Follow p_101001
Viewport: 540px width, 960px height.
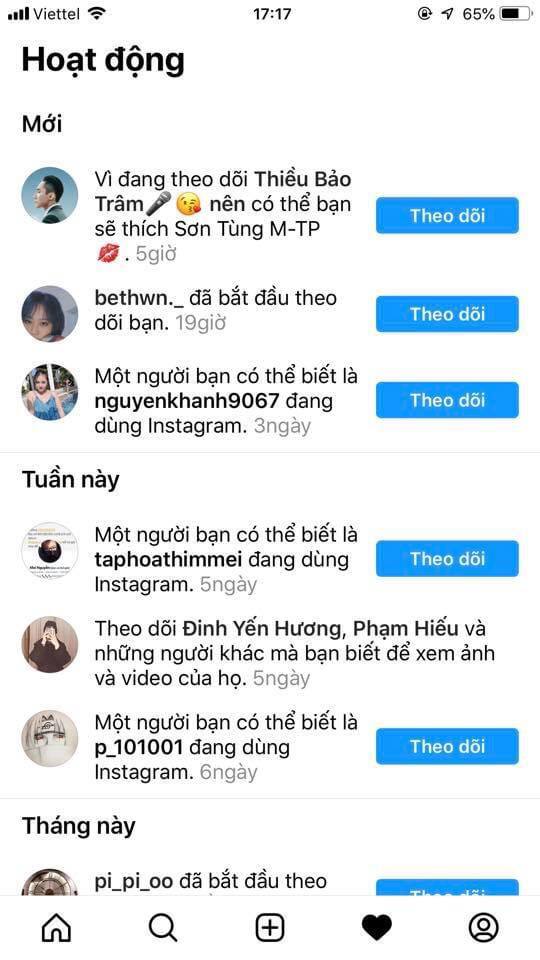coord(447,746)
